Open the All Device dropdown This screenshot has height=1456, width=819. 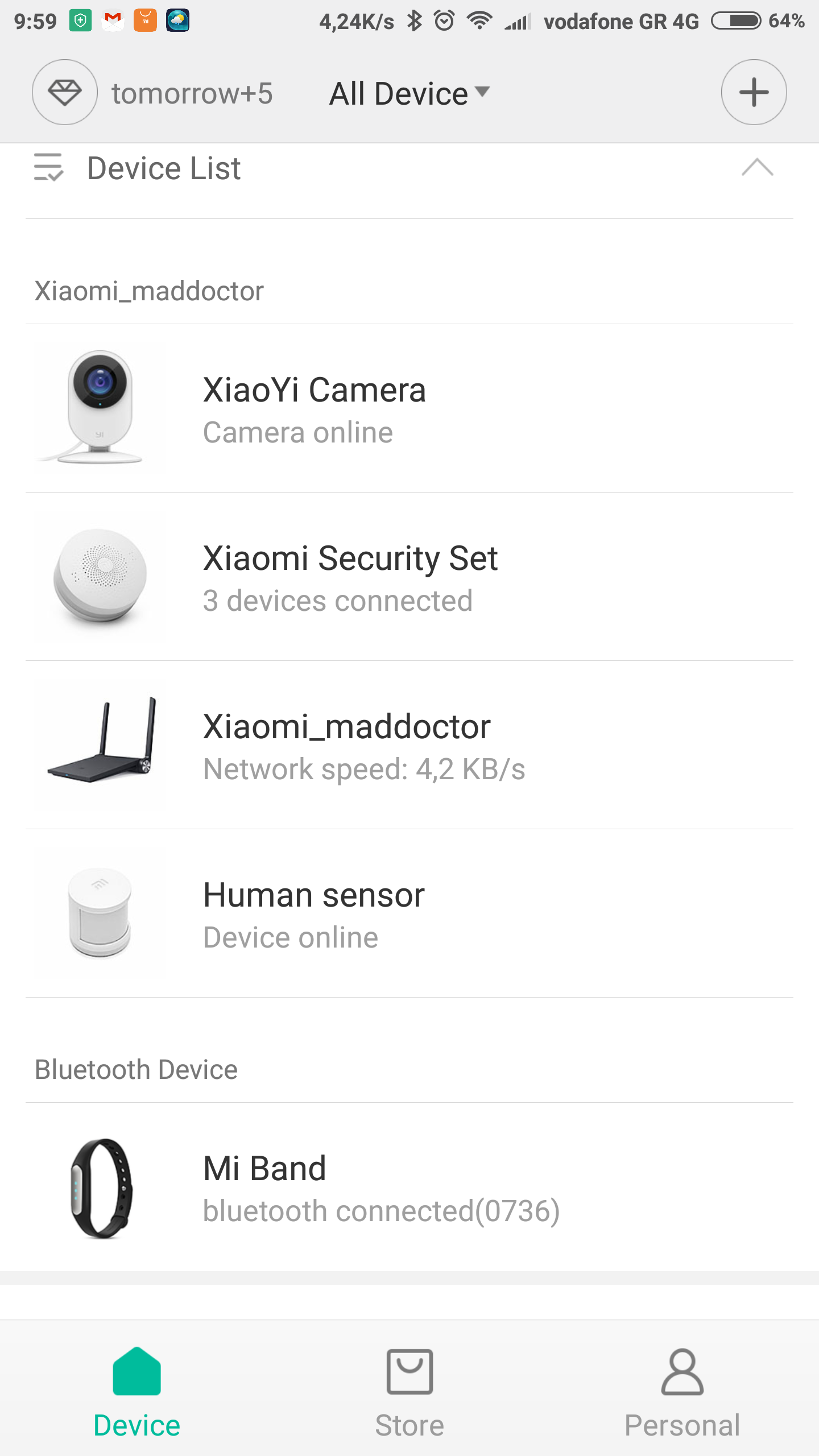pos(409,93)
